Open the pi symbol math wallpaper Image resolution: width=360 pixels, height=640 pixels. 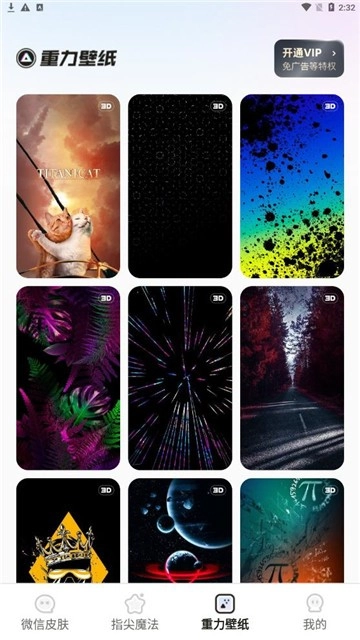(292, 531)
